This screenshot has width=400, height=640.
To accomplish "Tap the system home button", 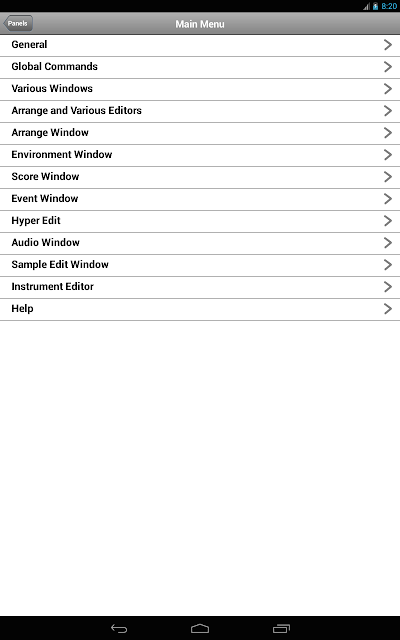I will pos(200,629).
